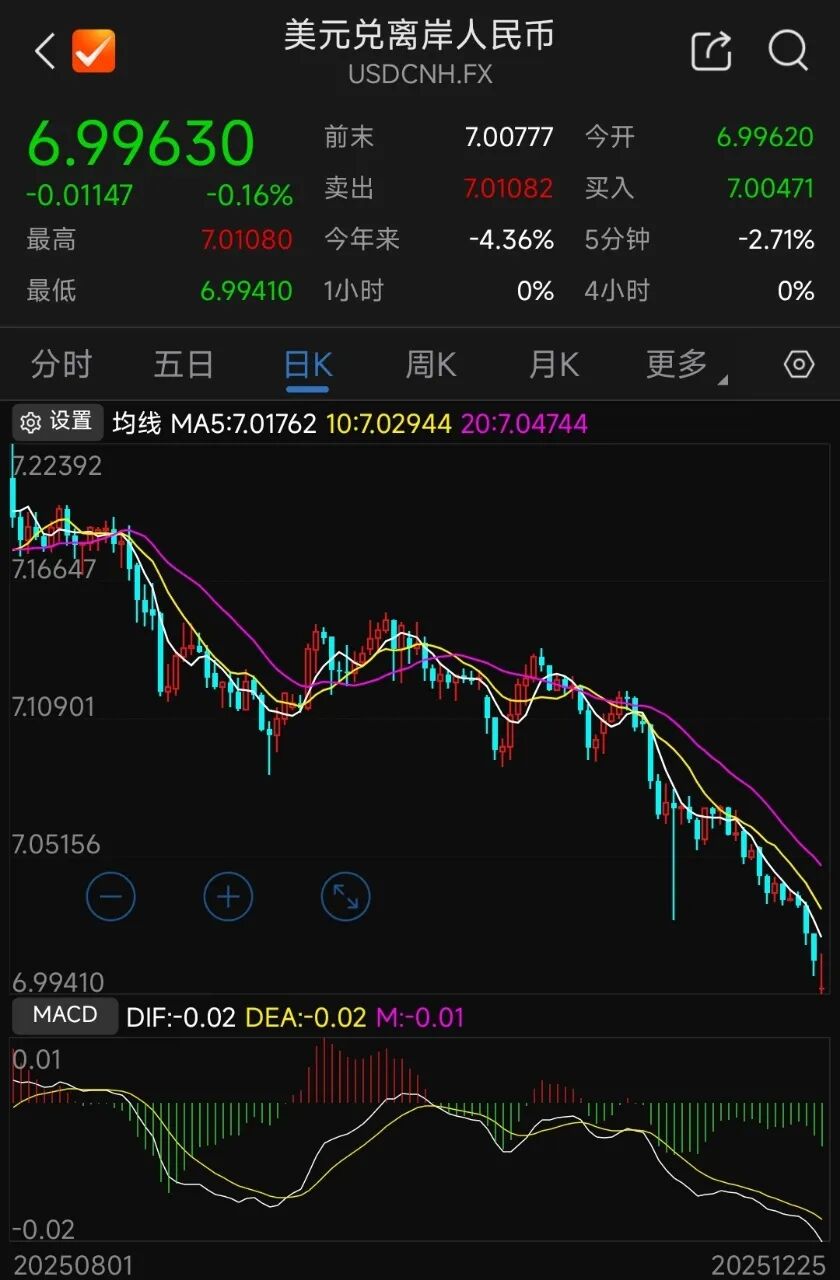This screenshot has width=840, height=1280.
Task: Zoom in the chart with plus
Action: pyautogui.click(x=228, y=897)
